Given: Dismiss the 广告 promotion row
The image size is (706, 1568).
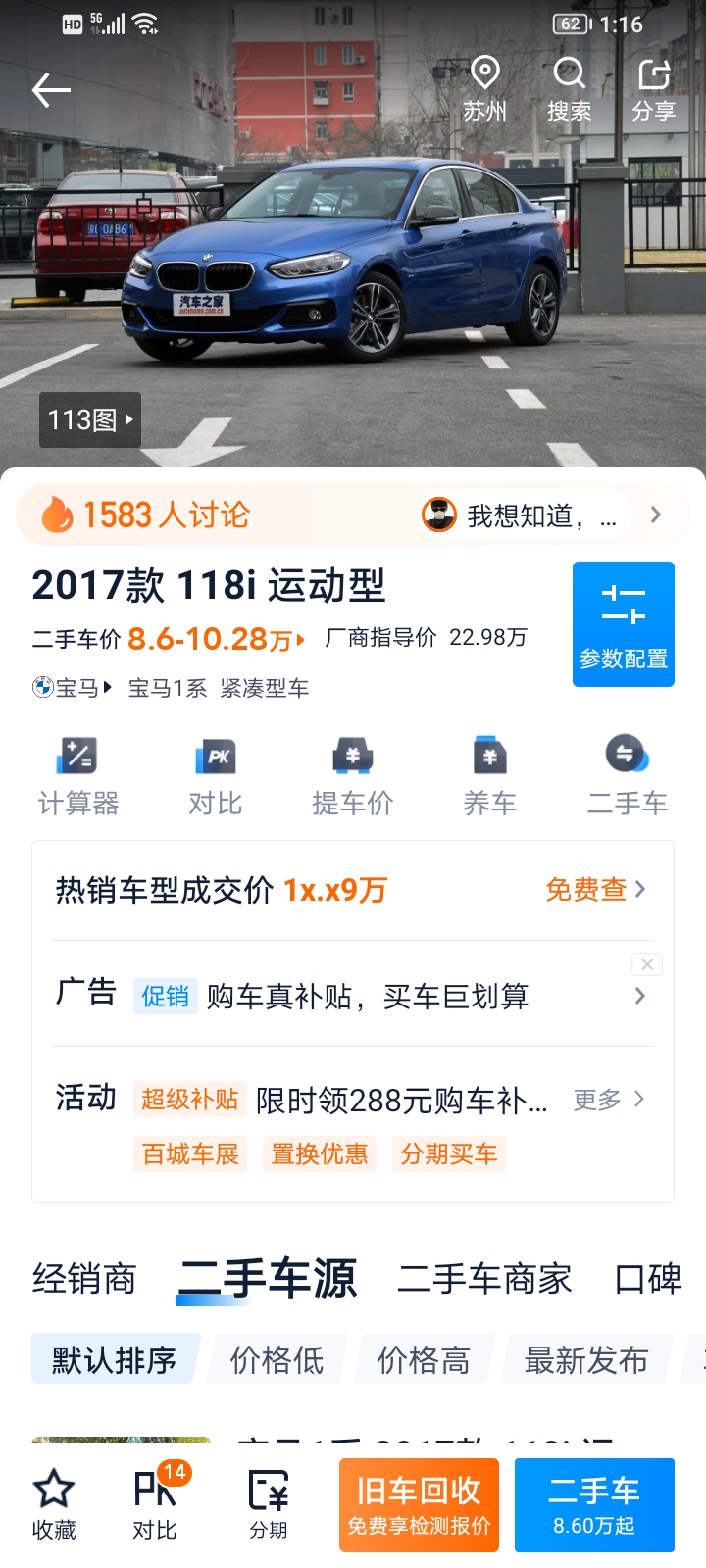Looking at the screenshot, I should [x=647, y=964].
